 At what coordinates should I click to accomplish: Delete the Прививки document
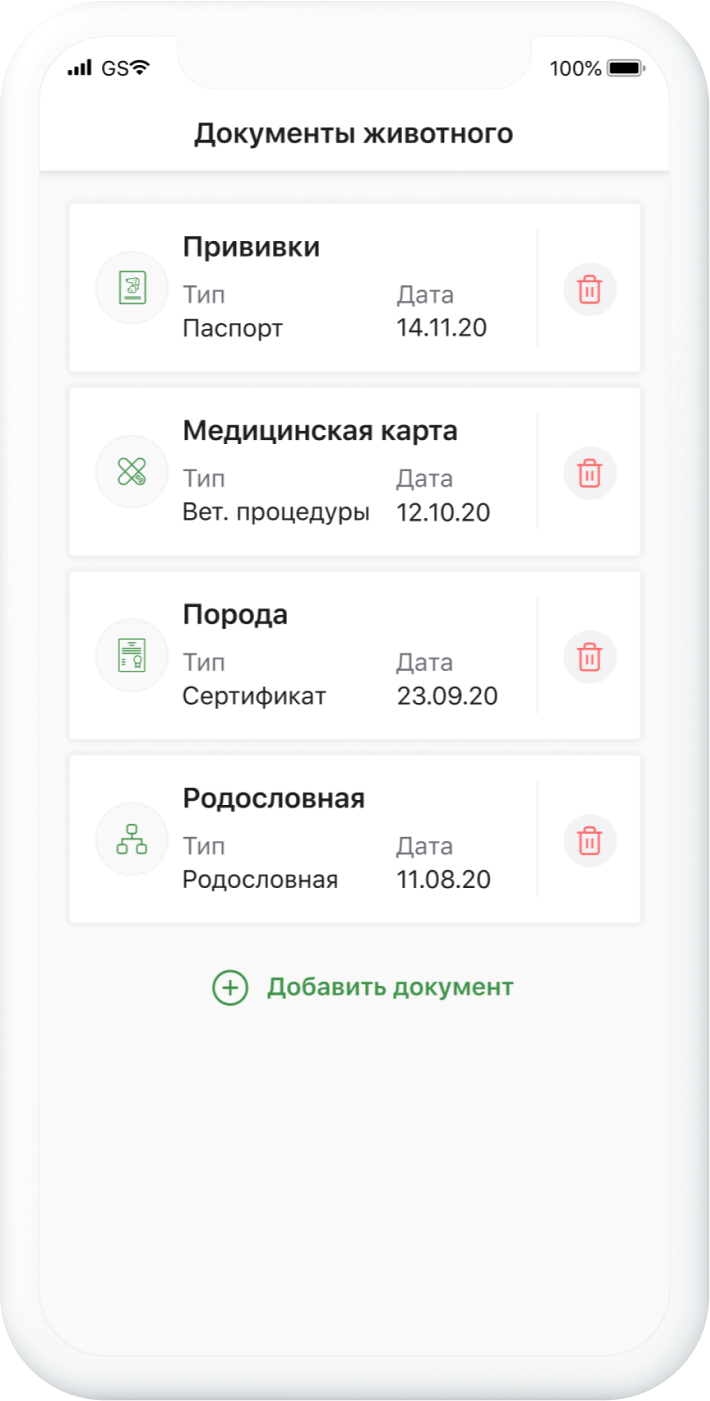pos(590,289)
